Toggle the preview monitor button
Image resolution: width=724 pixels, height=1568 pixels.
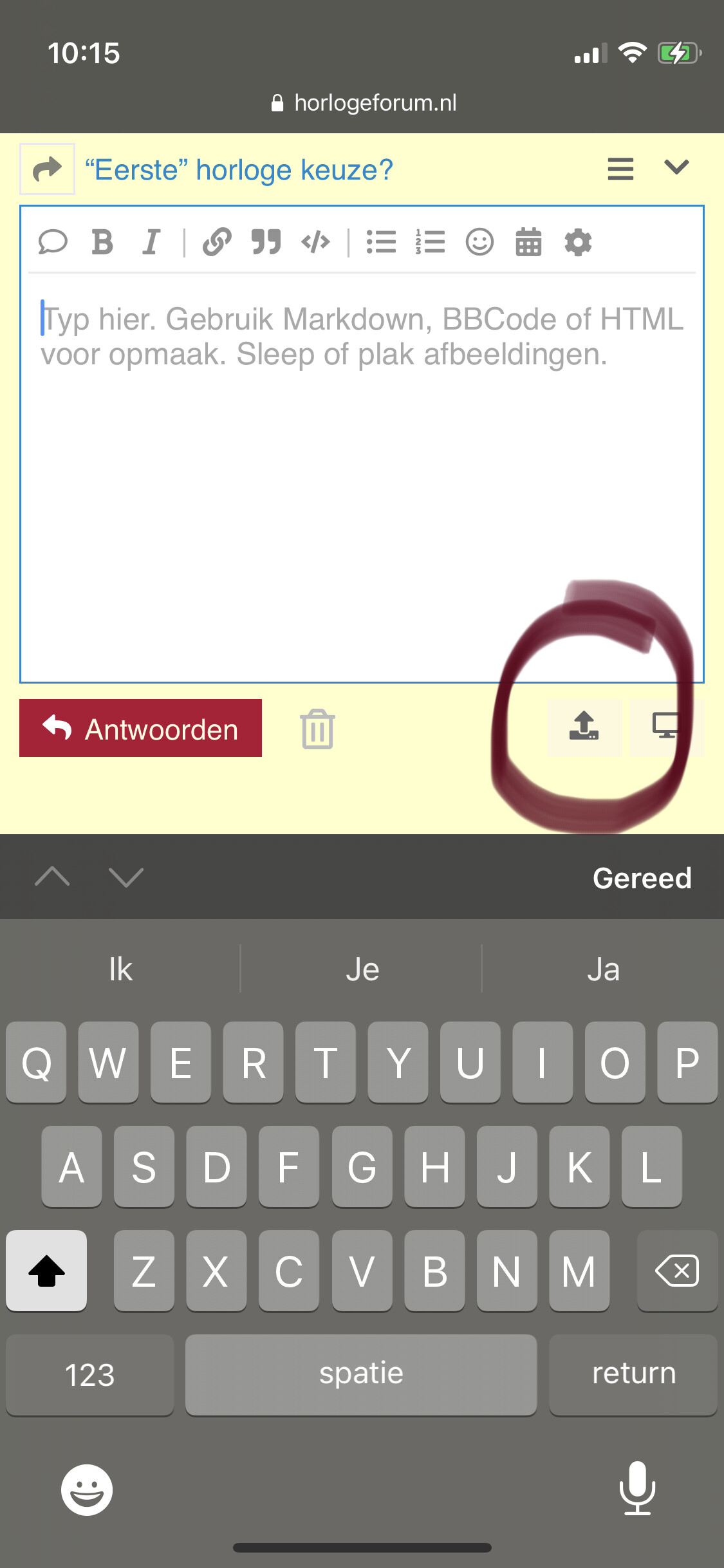(667, 727)
